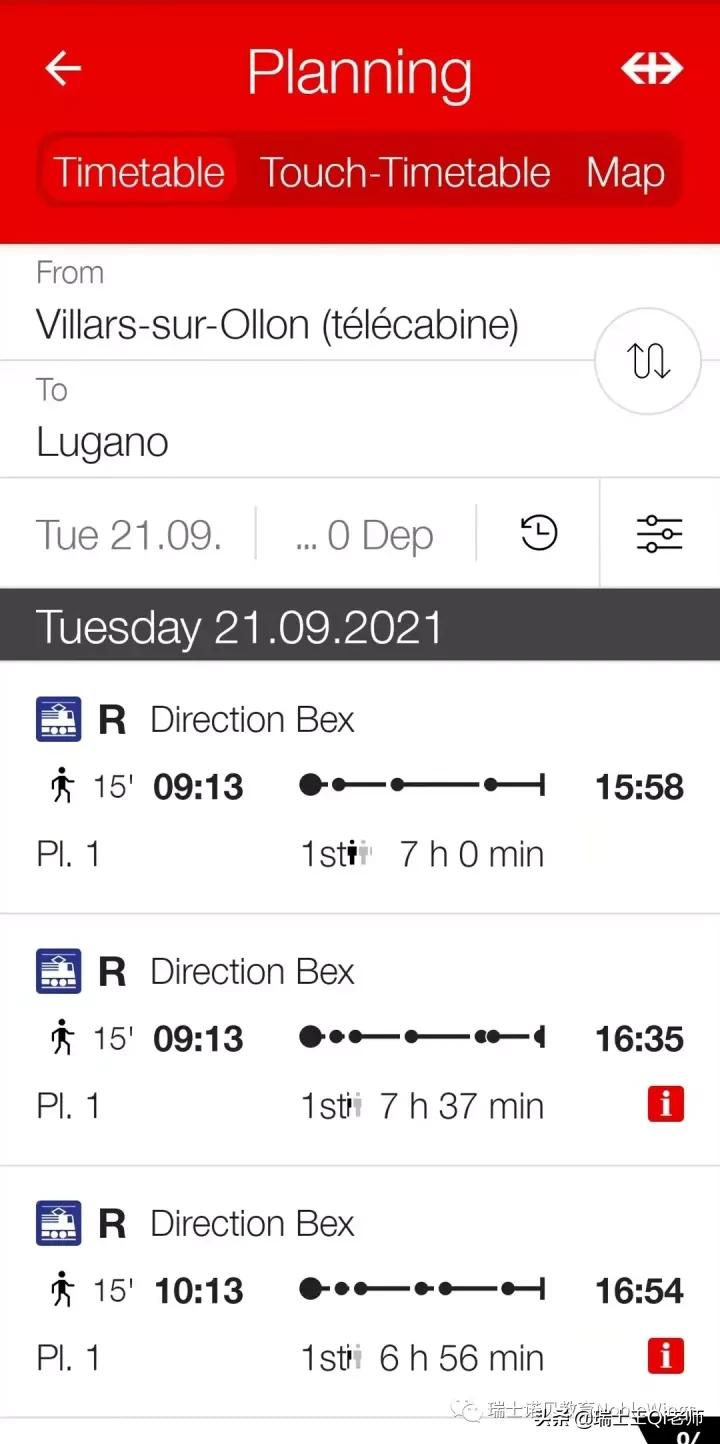Image resolution: width=720 pixels, height=1444 pixels.
Task: Switch to the Timetable tab
Action: 139,172
